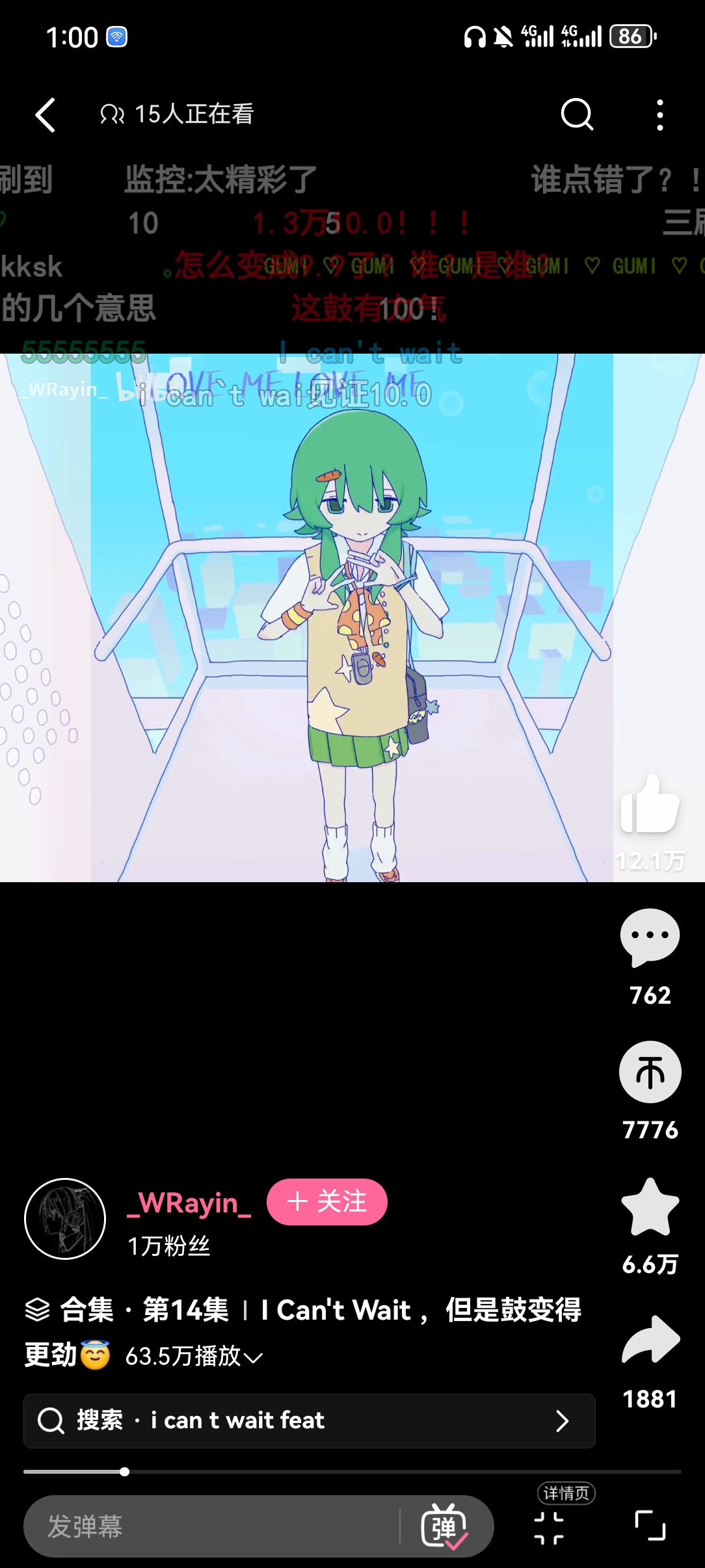Screen dimensions: 705x1568
Task: Open _WRayin_ profile avatar
Action: point(65,1219)
